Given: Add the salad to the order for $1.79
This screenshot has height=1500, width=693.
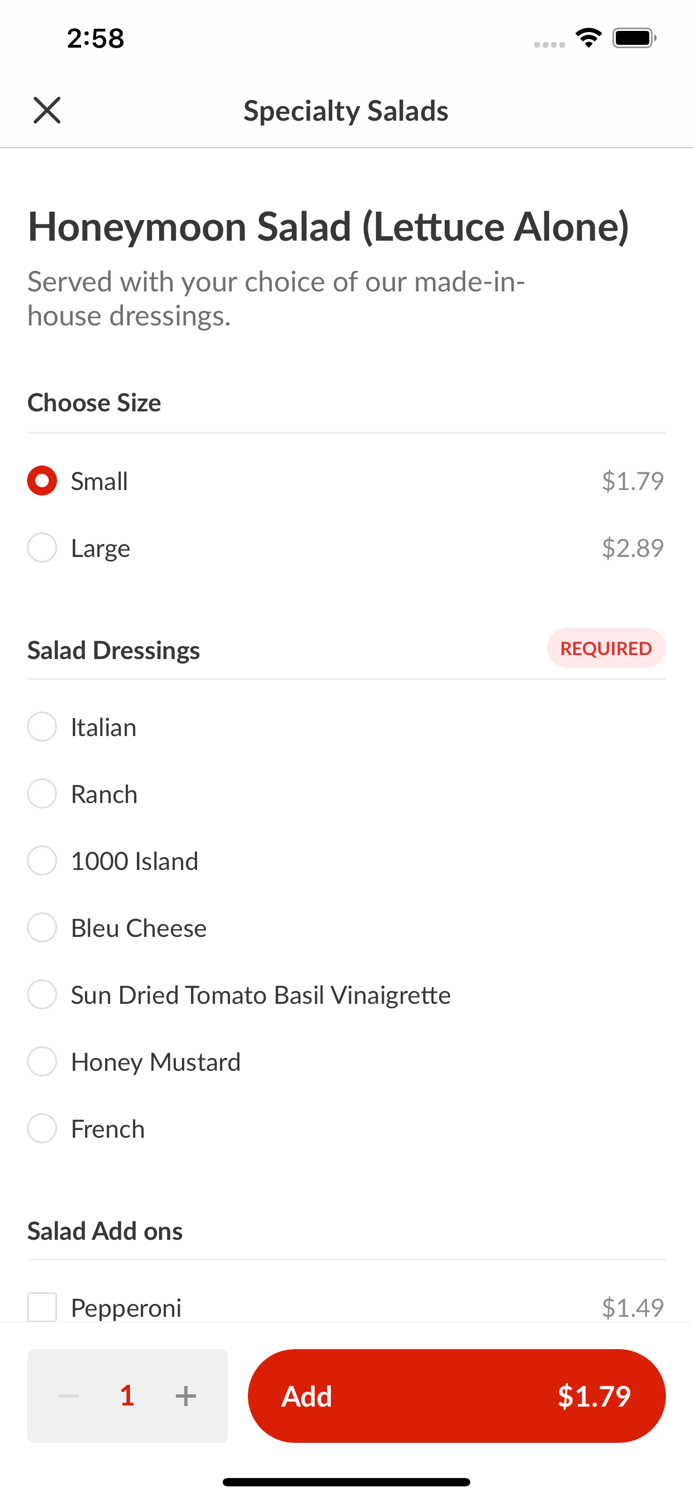Looking at the screenshot, I should tap(456, 1396).
